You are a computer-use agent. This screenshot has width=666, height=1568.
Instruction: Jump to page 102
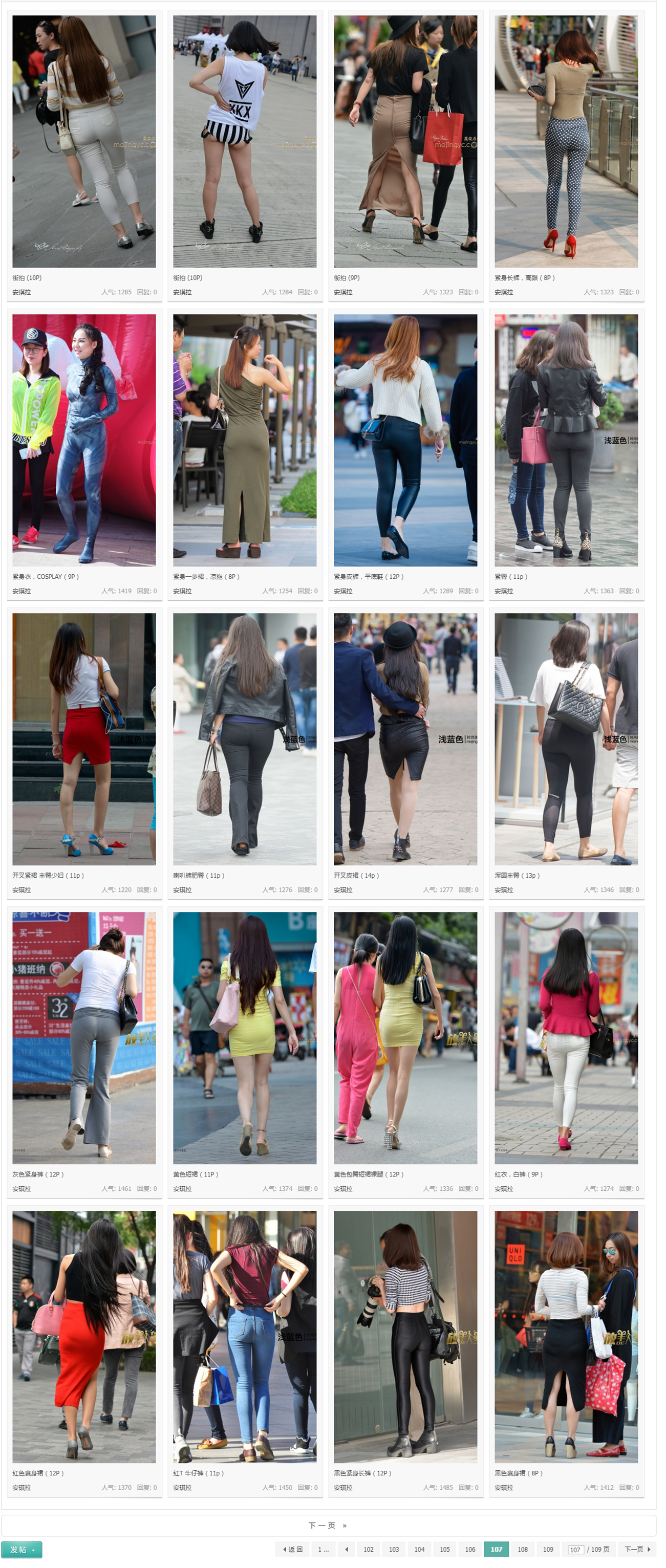[x=368, y=1549]
